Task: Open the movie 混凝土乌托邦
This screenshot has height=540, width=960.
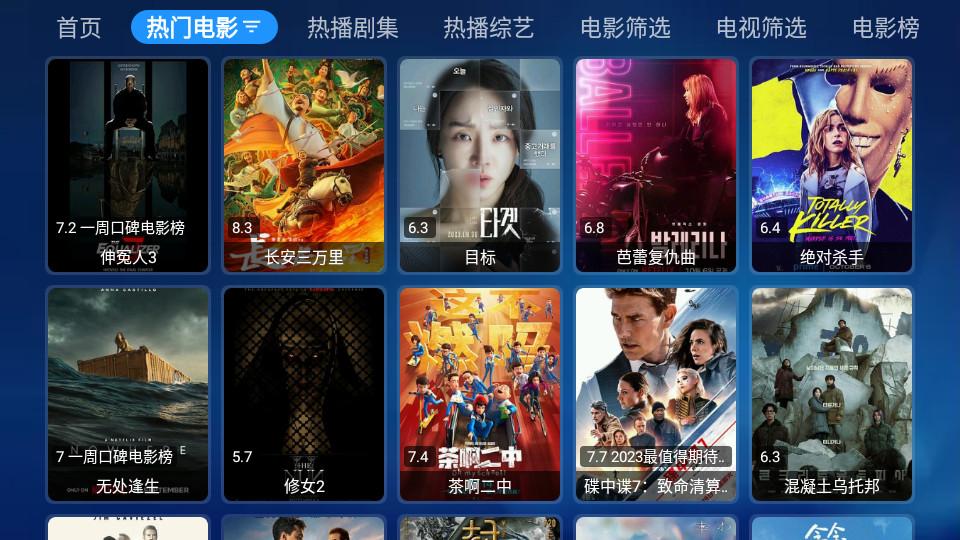Action: [x=832, y=394]
